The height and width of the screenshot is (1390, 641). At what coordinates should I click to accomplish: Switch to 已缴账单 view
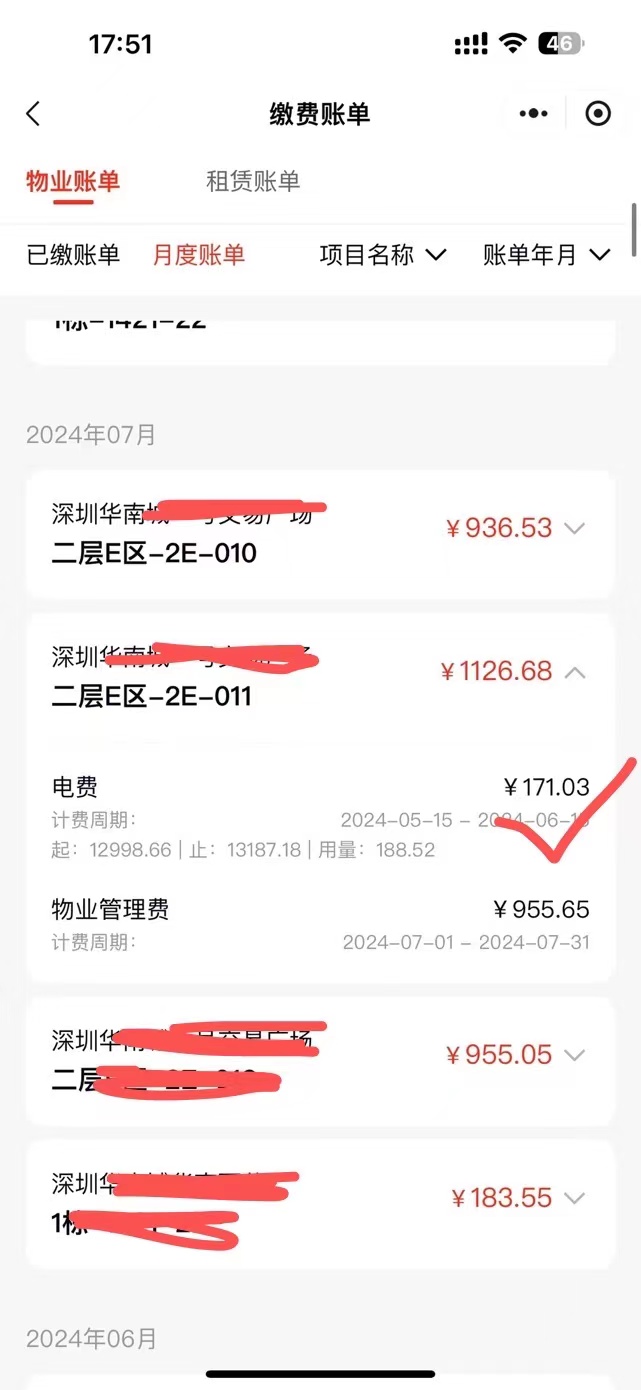(73, 255)
